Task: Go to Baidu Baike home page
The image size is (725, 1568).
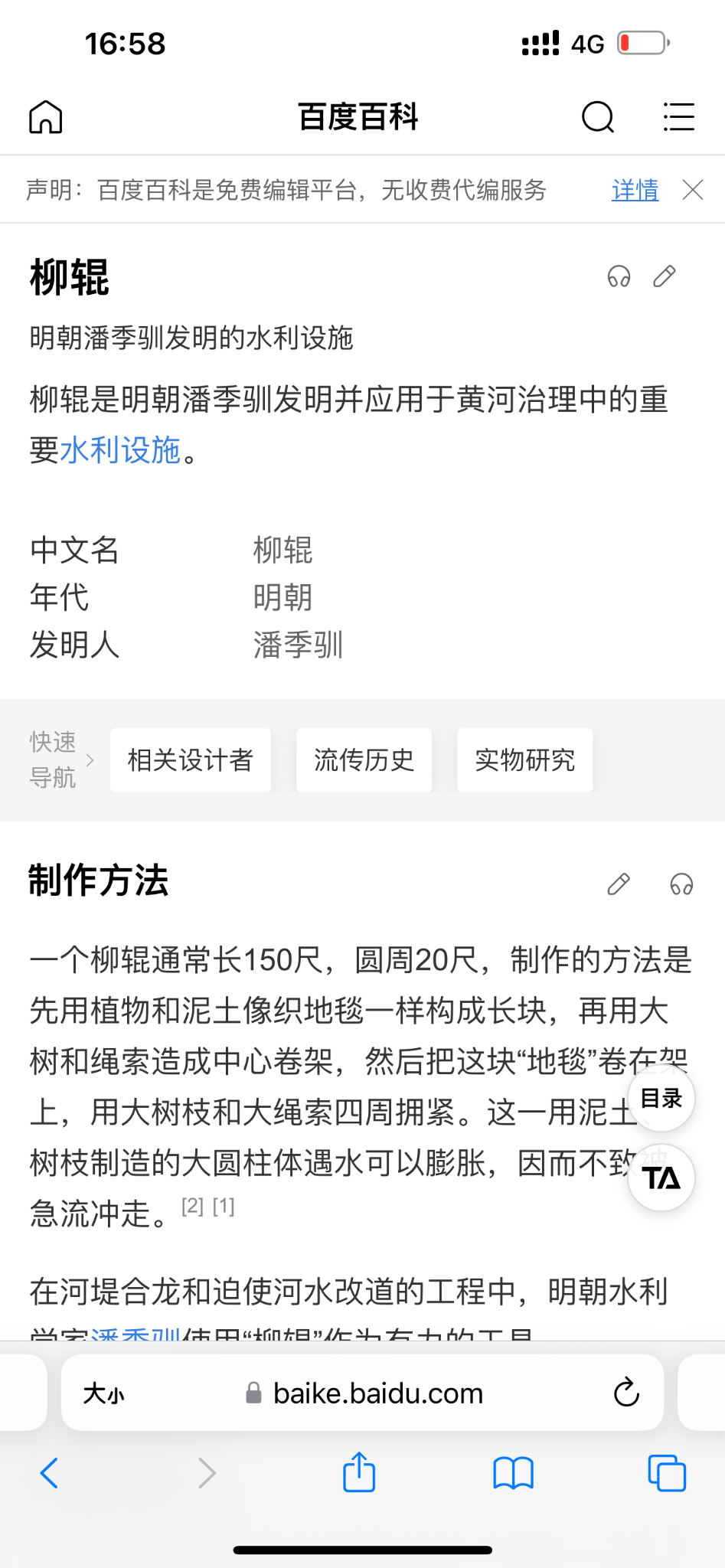Action: (x=46, y=117)
